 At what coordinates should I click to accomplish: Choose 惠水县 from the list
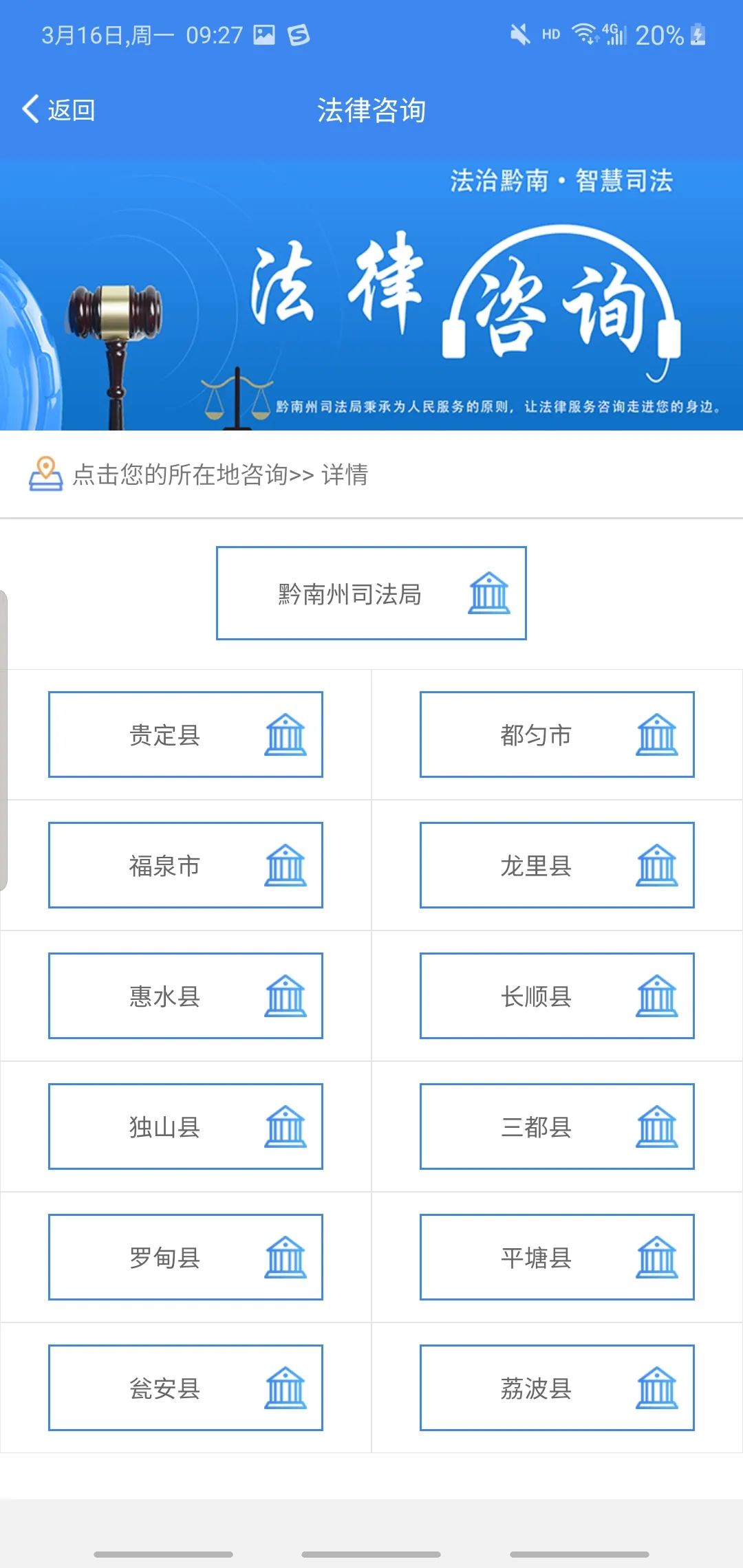click(185, 996)
